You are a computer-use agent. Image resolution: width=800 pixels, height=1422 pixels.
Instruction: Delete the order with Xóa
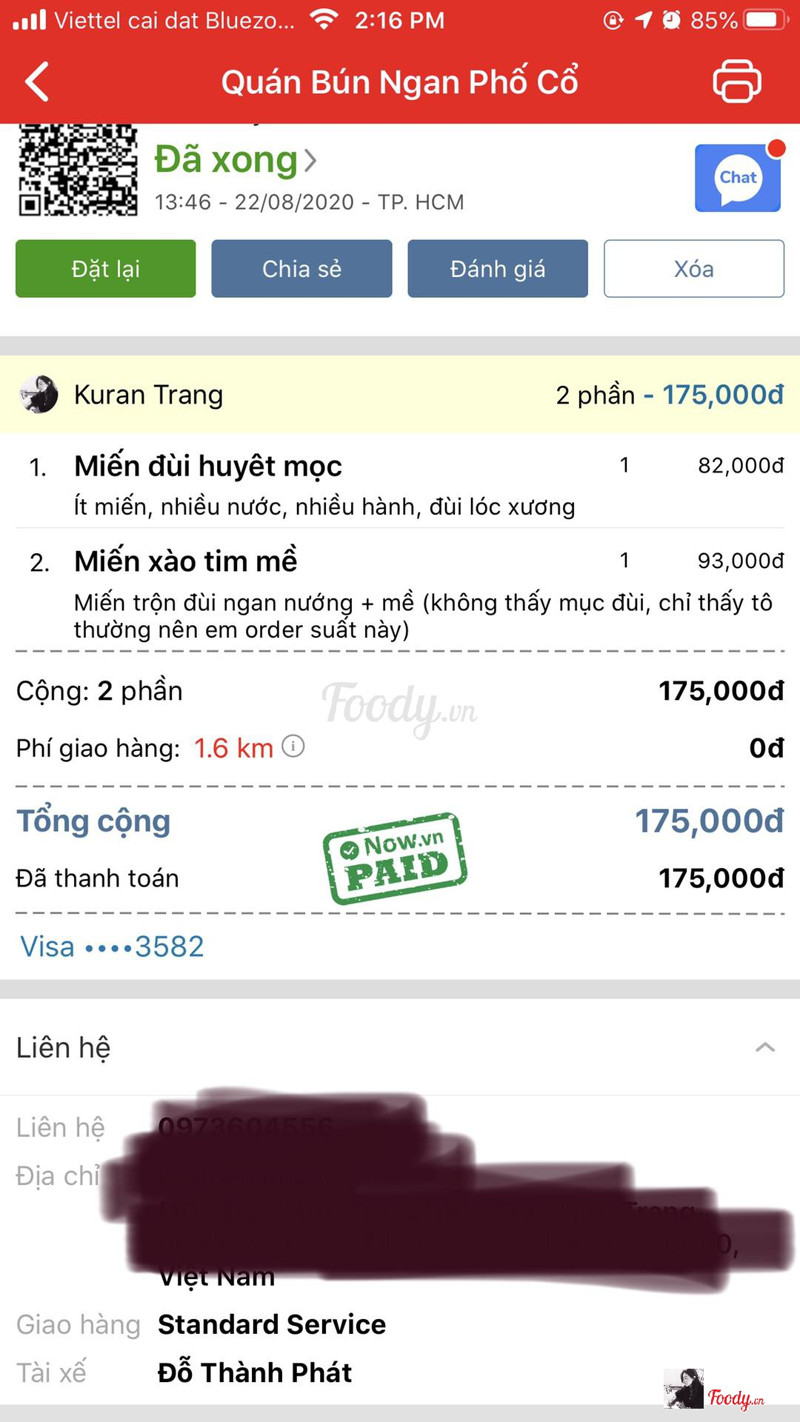(x=693, y=269)
